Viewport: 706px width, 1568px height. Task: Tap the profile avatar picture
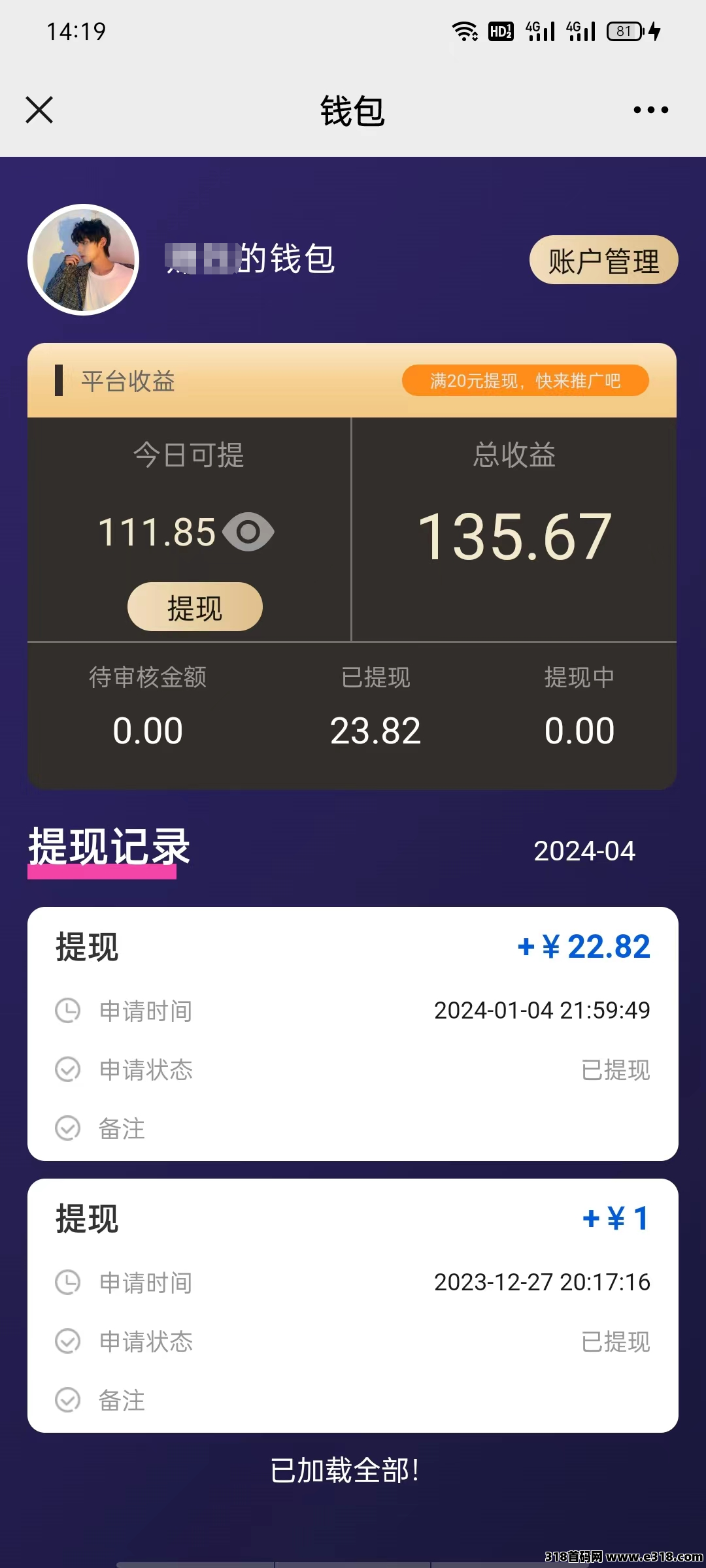(84, 260)
